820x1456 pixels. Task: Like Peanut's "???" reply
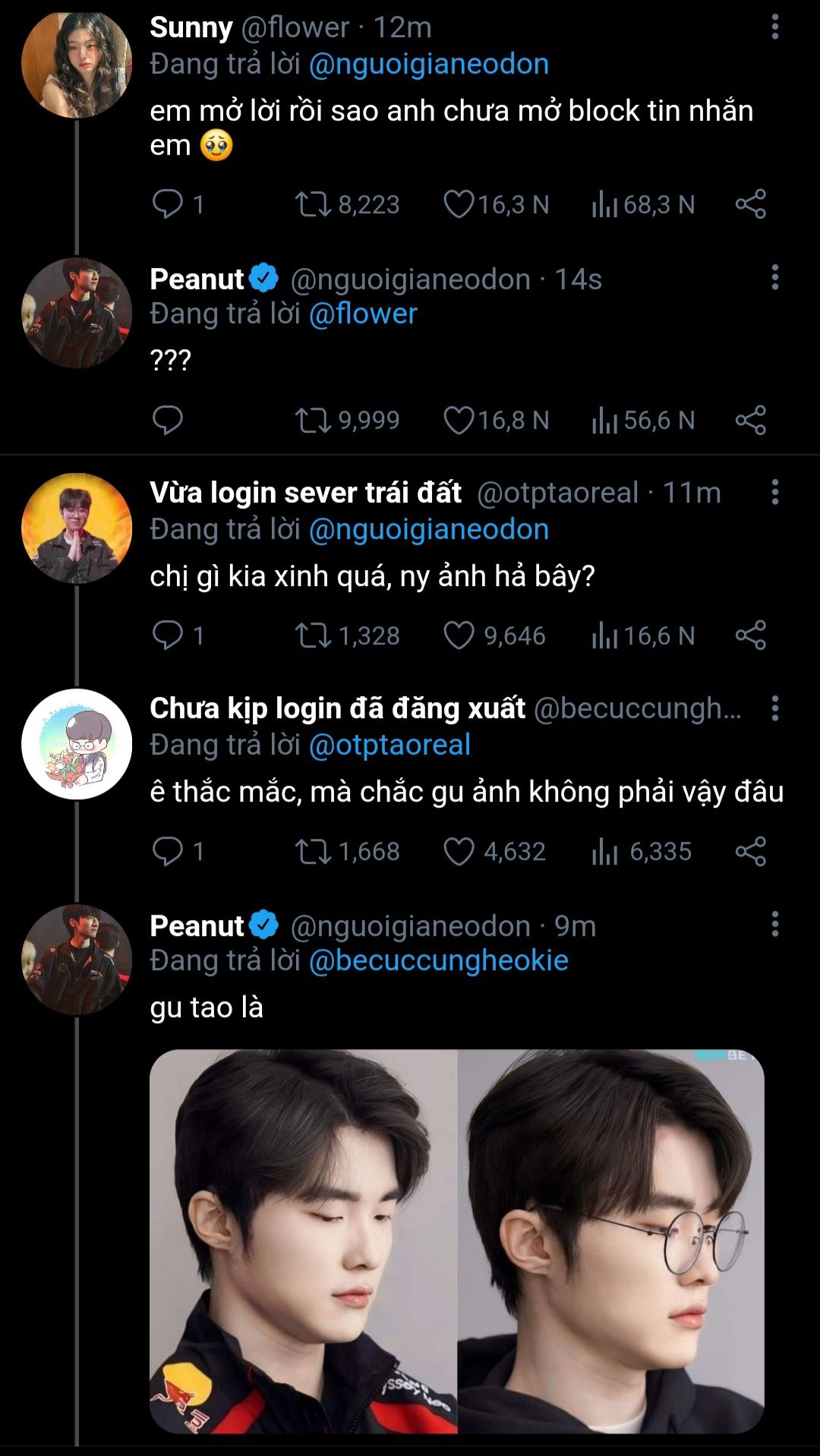[x=459, y=420]
